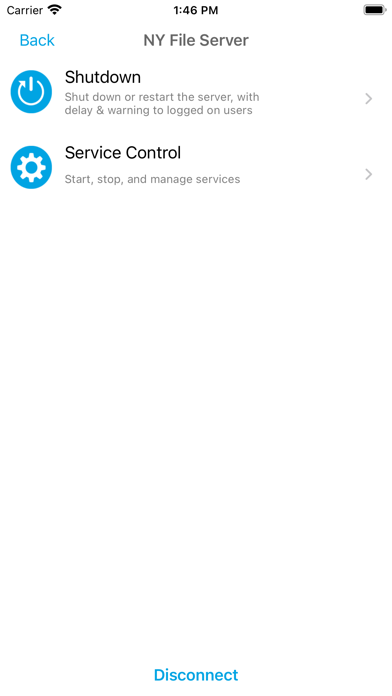Open Service Control to manage services
This screenshot has height=696, width=392.
196,167
